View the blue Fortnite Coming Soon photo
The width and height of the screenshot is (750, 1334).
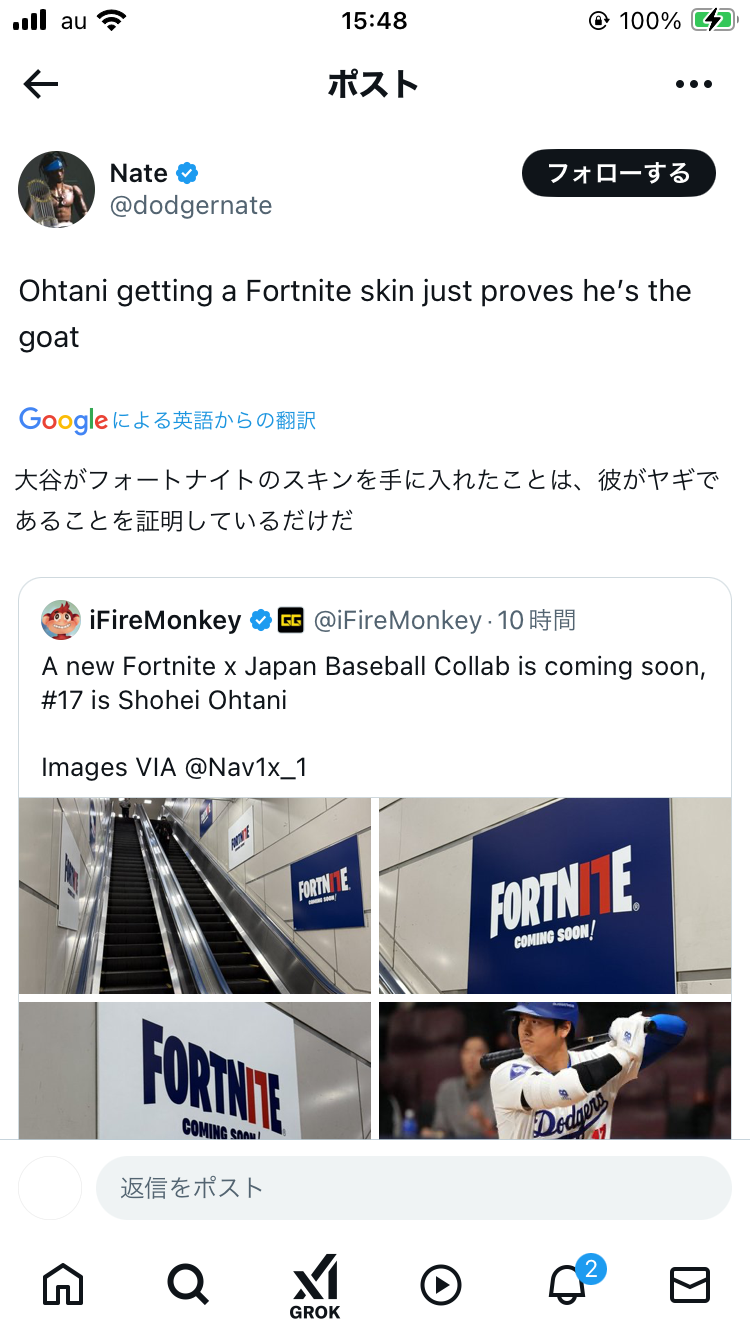[555, 895]
